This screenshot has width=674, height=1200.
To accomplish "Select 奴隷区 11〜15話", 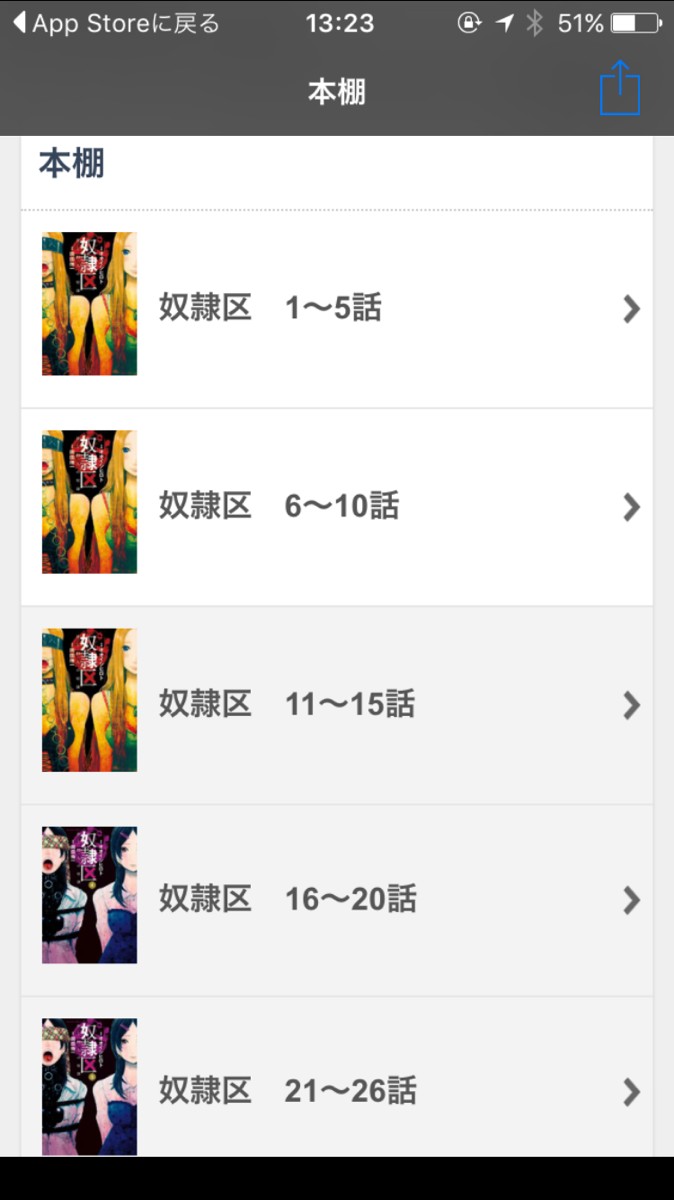I will [x=336, y=704].
